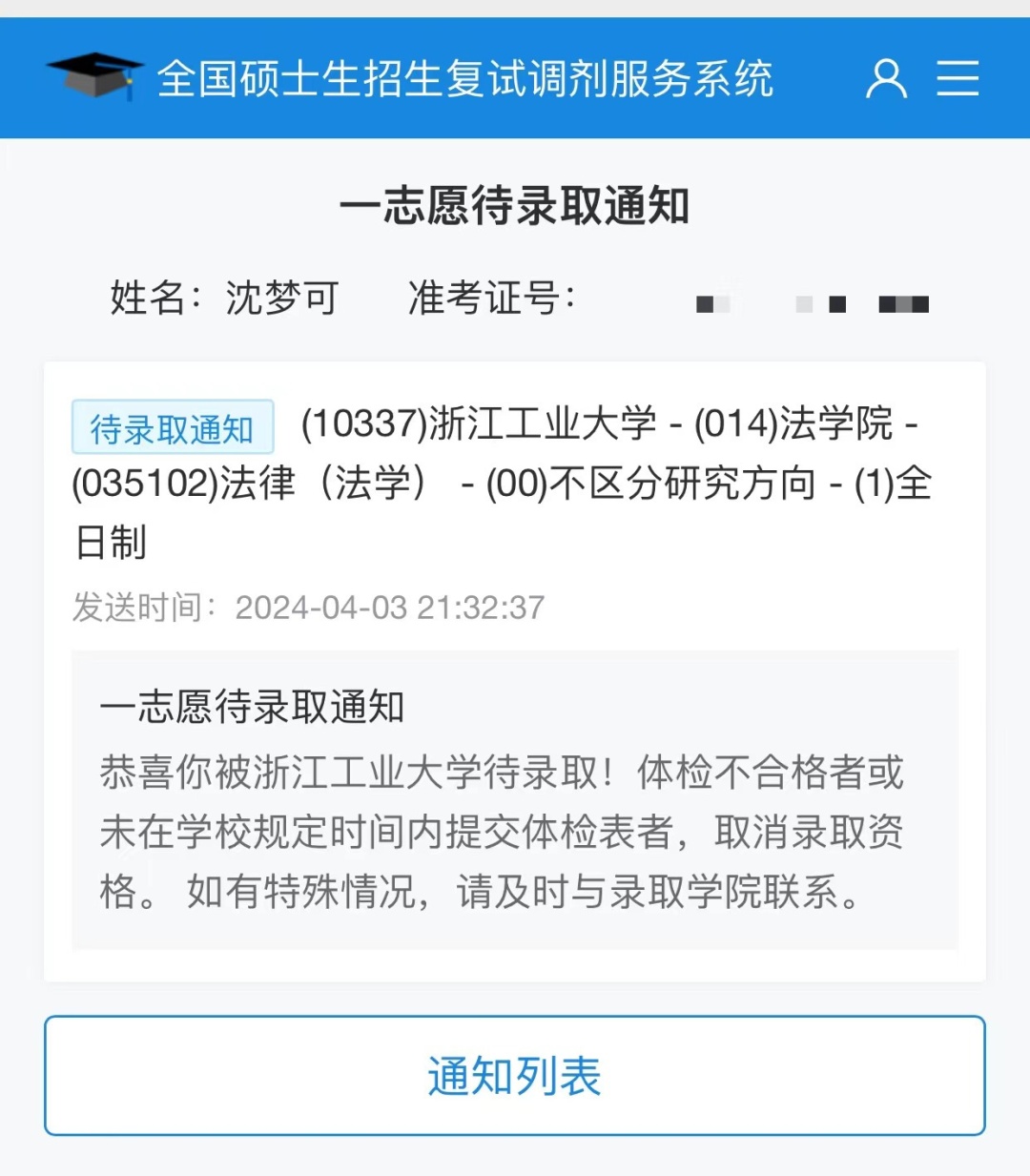
Task: Open navigation via the header menu icon
Action: click(x=958, y=78)
